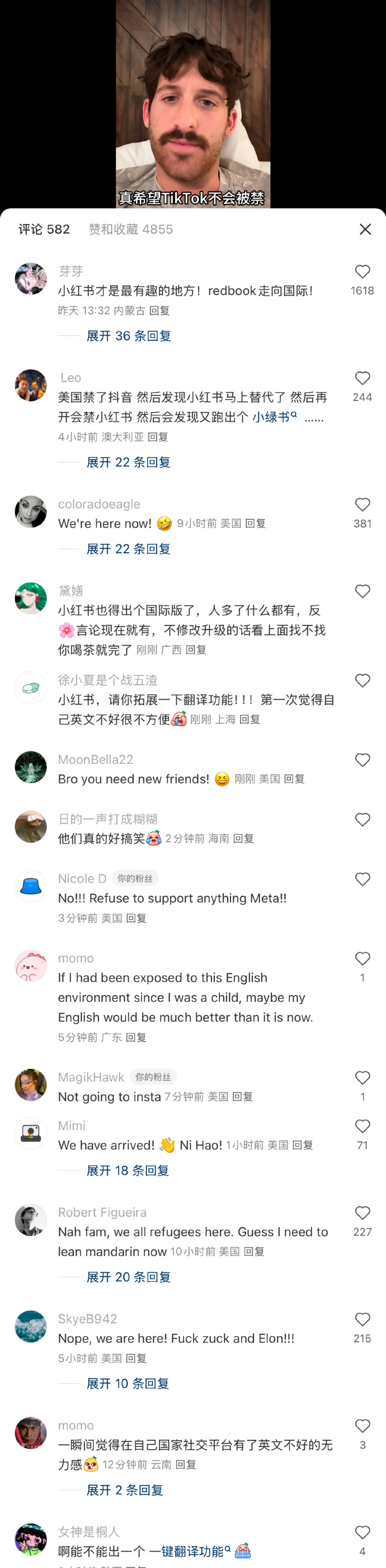Like coloradoeagle's comment

click(x=363, y=505)
